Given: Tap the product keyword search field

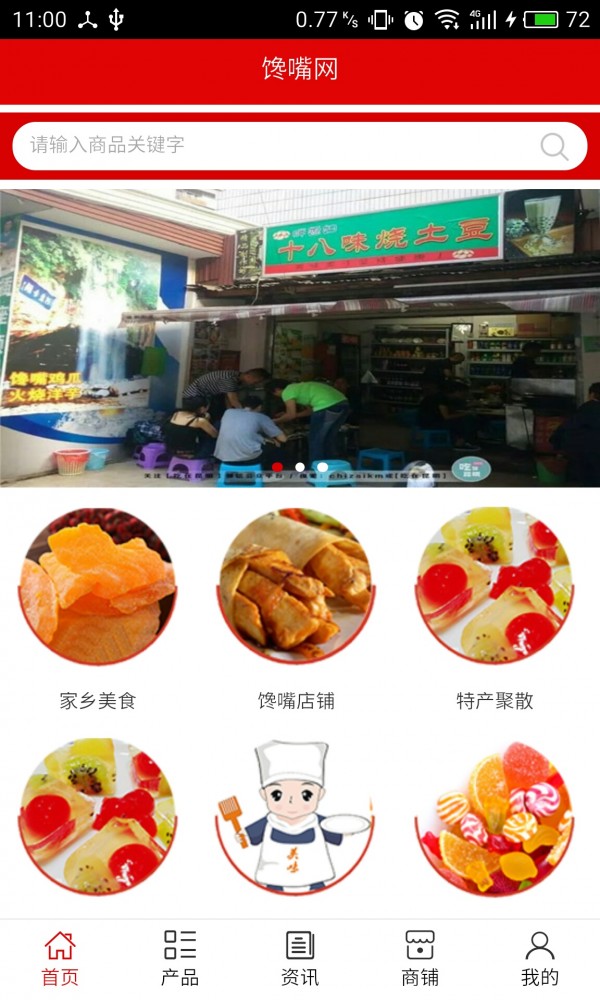Looking at the screenshot, I should [270, 146].
